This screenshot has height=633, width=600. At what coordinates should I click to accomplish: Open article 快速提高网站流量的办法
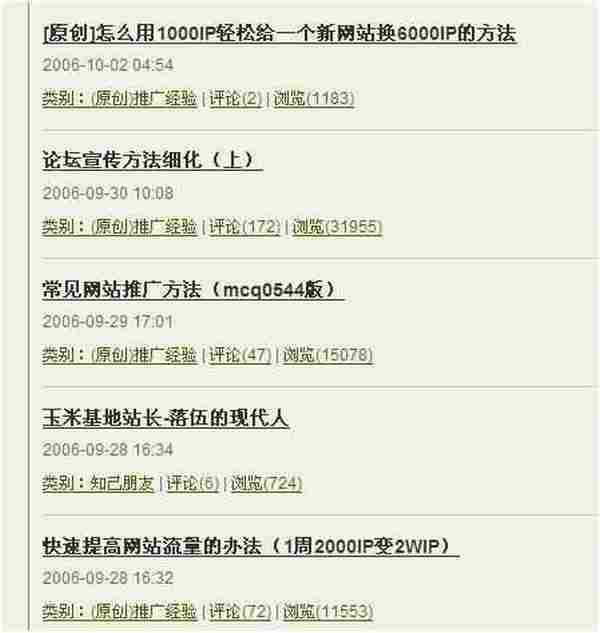[x=250, y=547]
